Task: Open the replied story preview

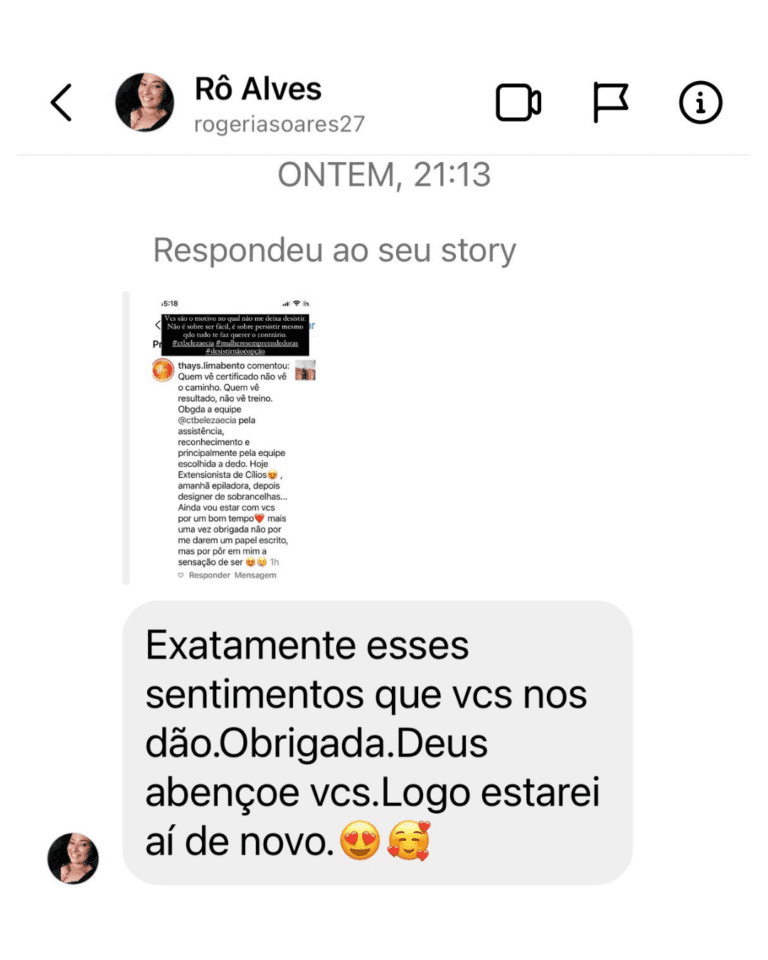Action: point(230,438)
